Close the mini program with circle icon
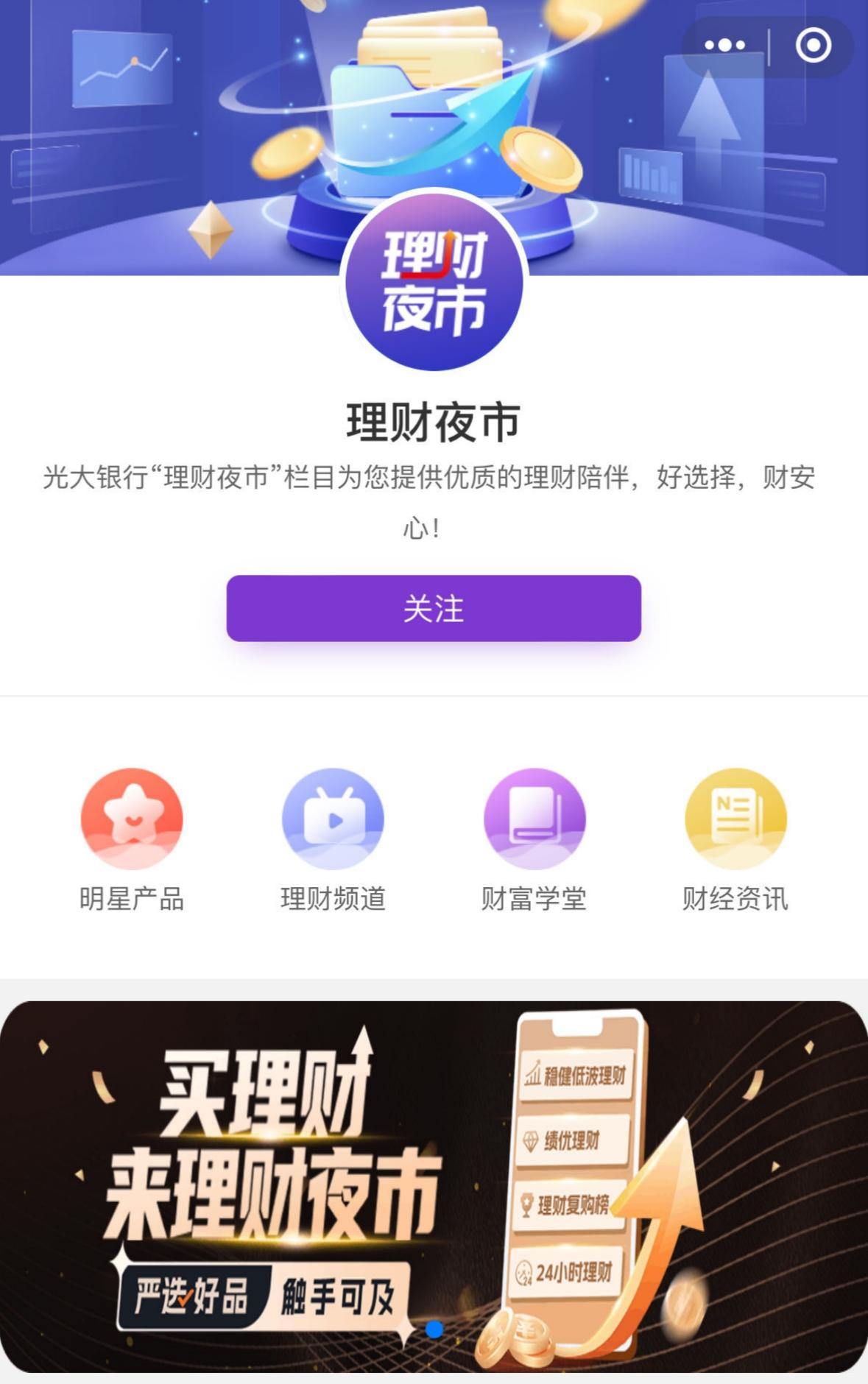This screenshot has width=868, height=1384. tap(813, 46)
